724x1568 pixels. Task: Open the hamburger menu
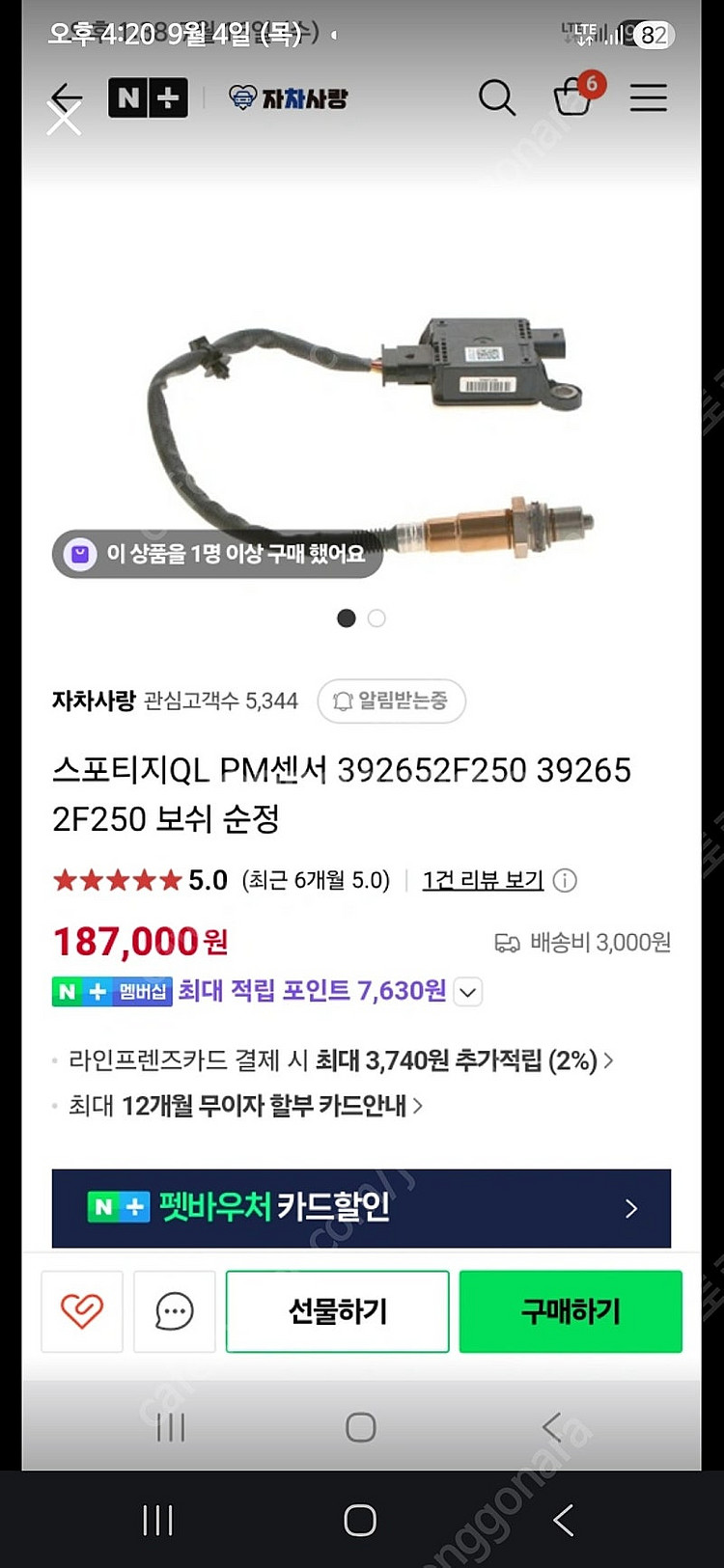click(649, 97)
